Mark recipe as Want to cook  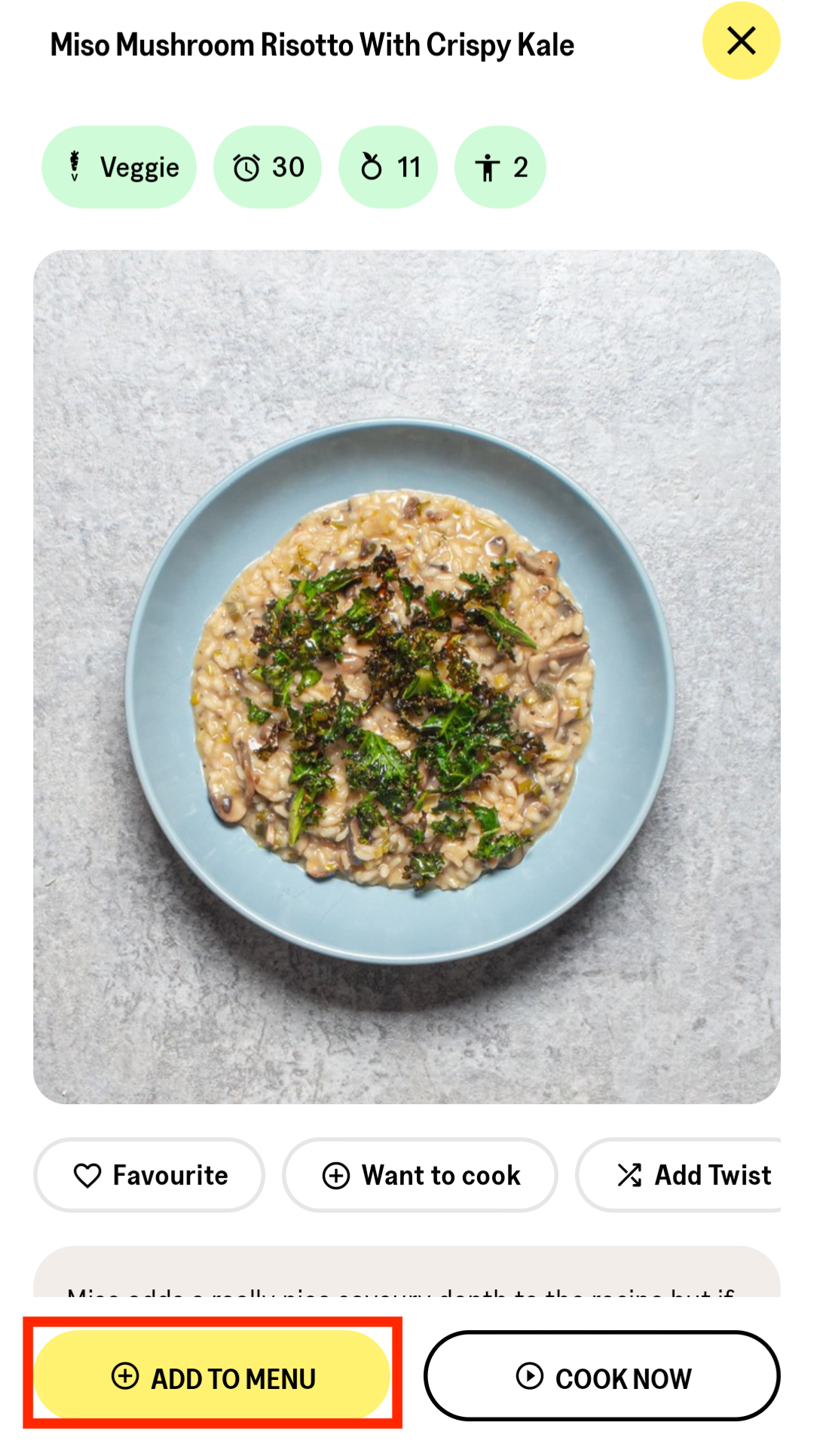(x=420, y=1175)
